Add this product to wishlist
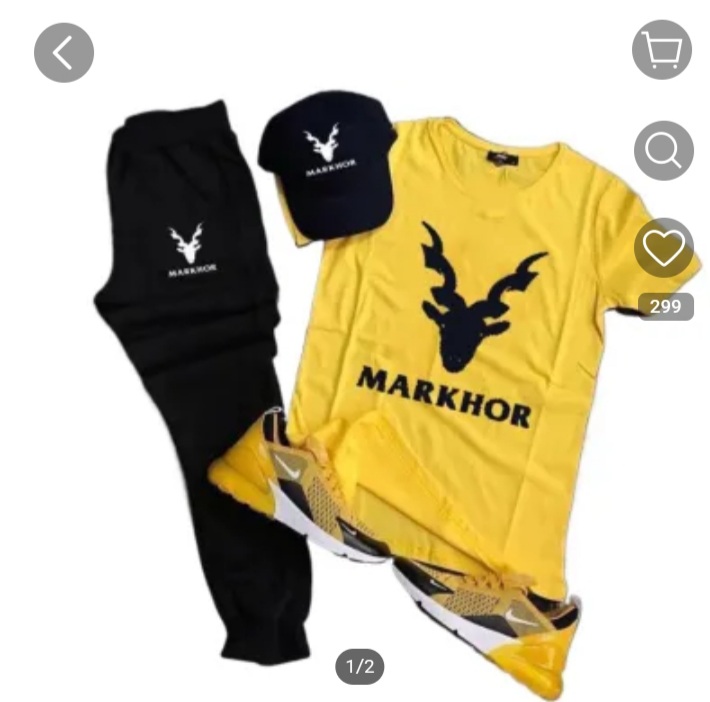The height and width of the screenshot is (702, 710). coord(663,248)
